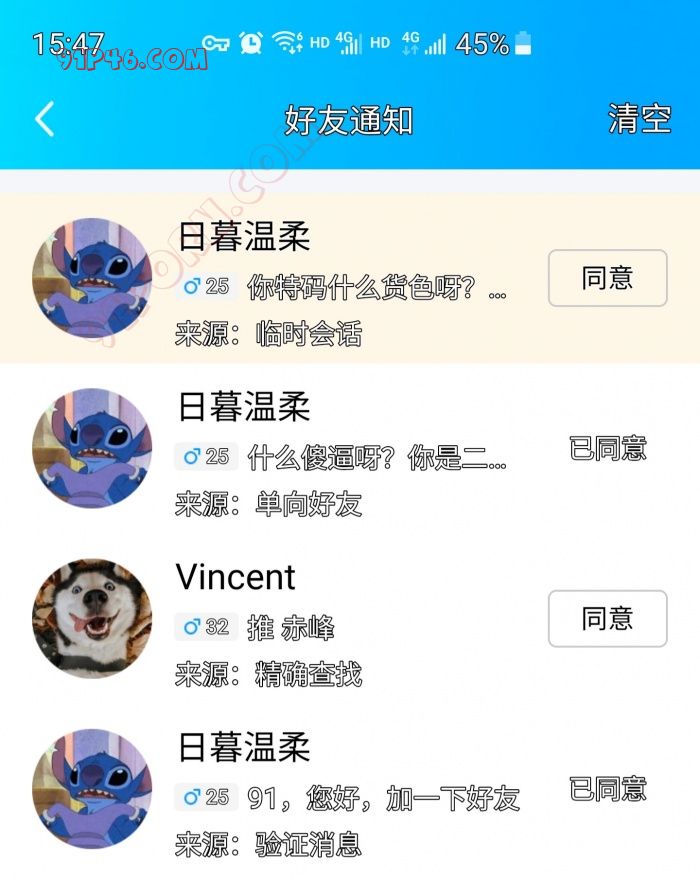700x879 pixels.
Task: Open 日暮温柔's request from 单向好友
Action: point(340,450)
